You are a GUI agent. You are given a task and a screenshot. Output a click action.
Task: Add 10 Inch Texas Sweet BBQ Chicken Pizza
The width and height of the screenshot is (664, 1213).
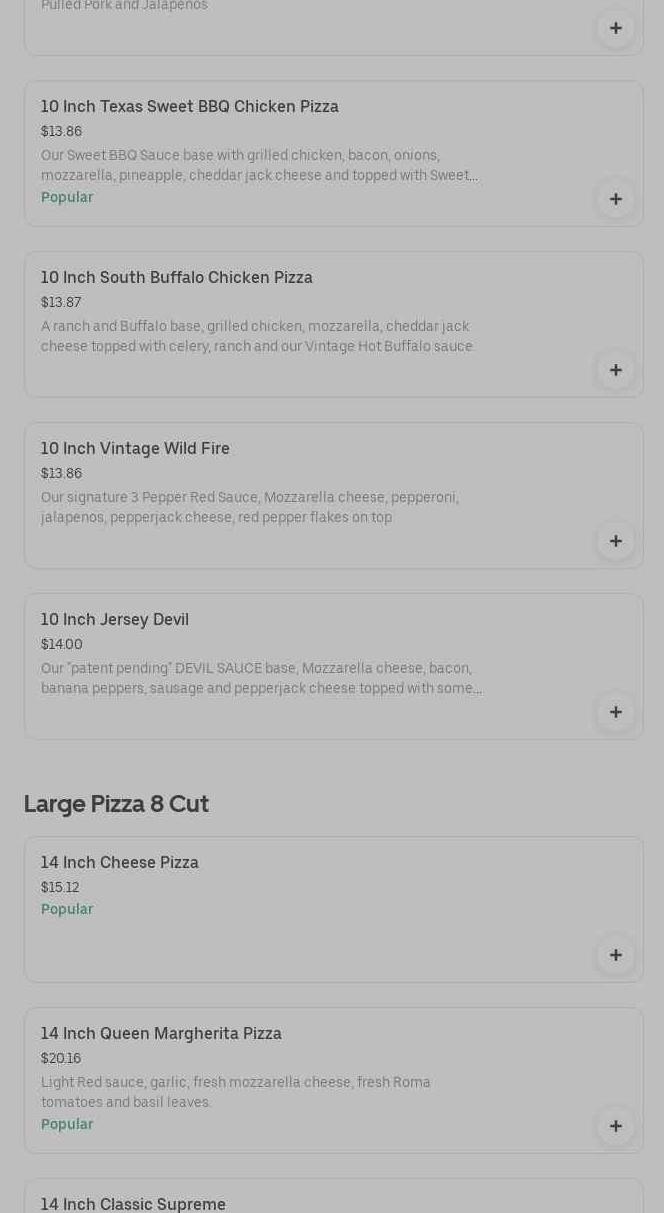point(615,199)
